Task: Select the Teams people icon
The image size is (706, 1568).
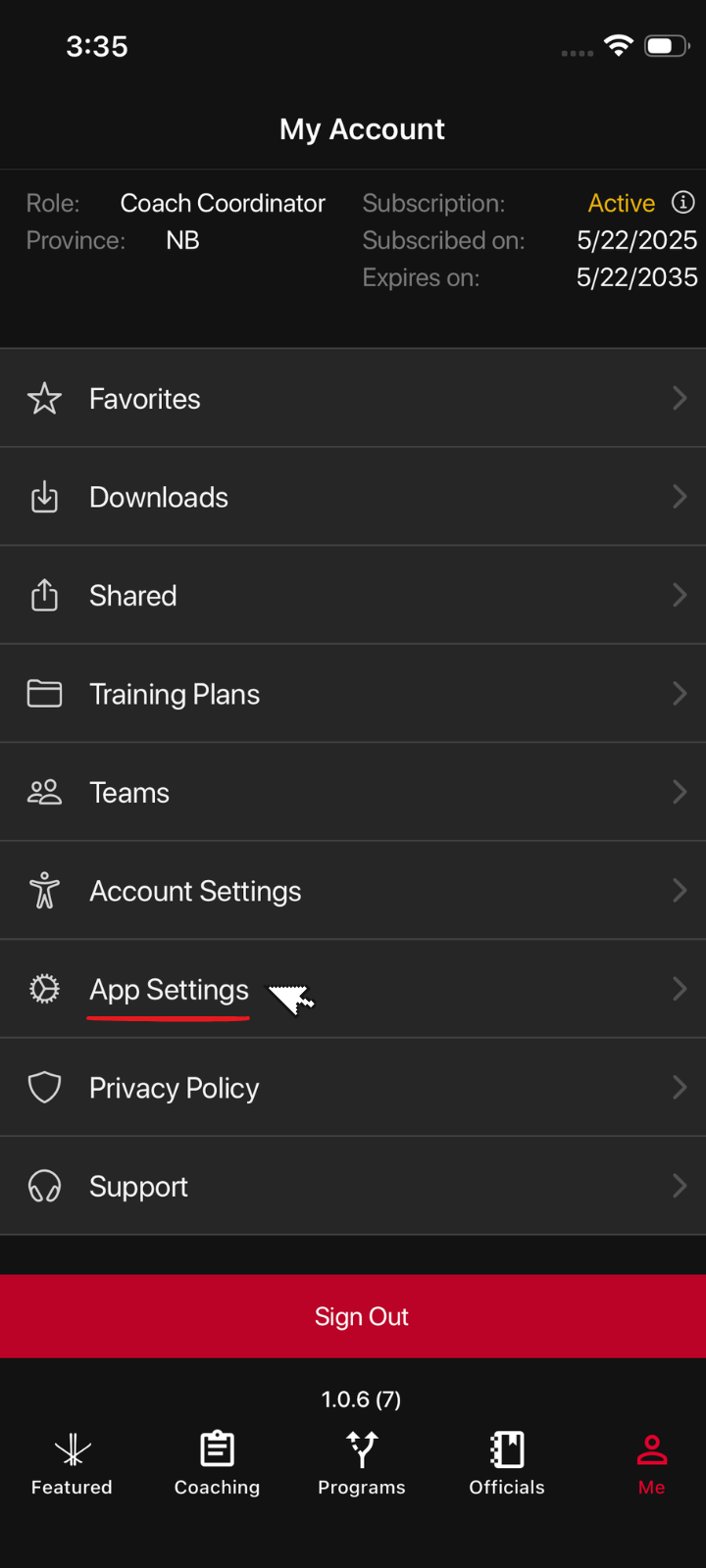Action: [44, 792]
